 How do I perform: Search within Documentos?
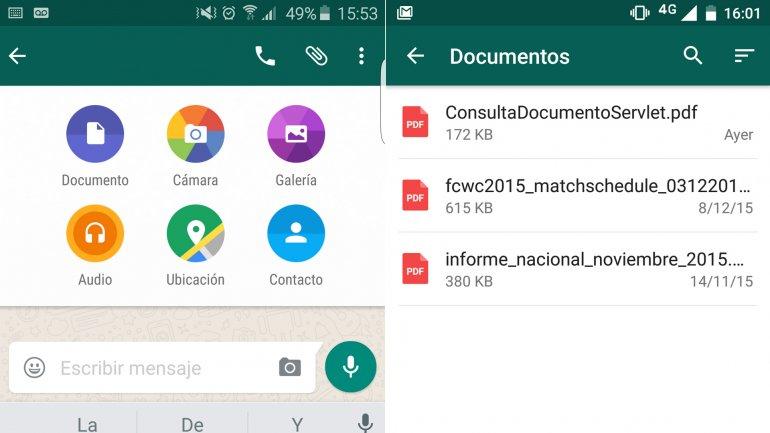[x=693, y=56]
